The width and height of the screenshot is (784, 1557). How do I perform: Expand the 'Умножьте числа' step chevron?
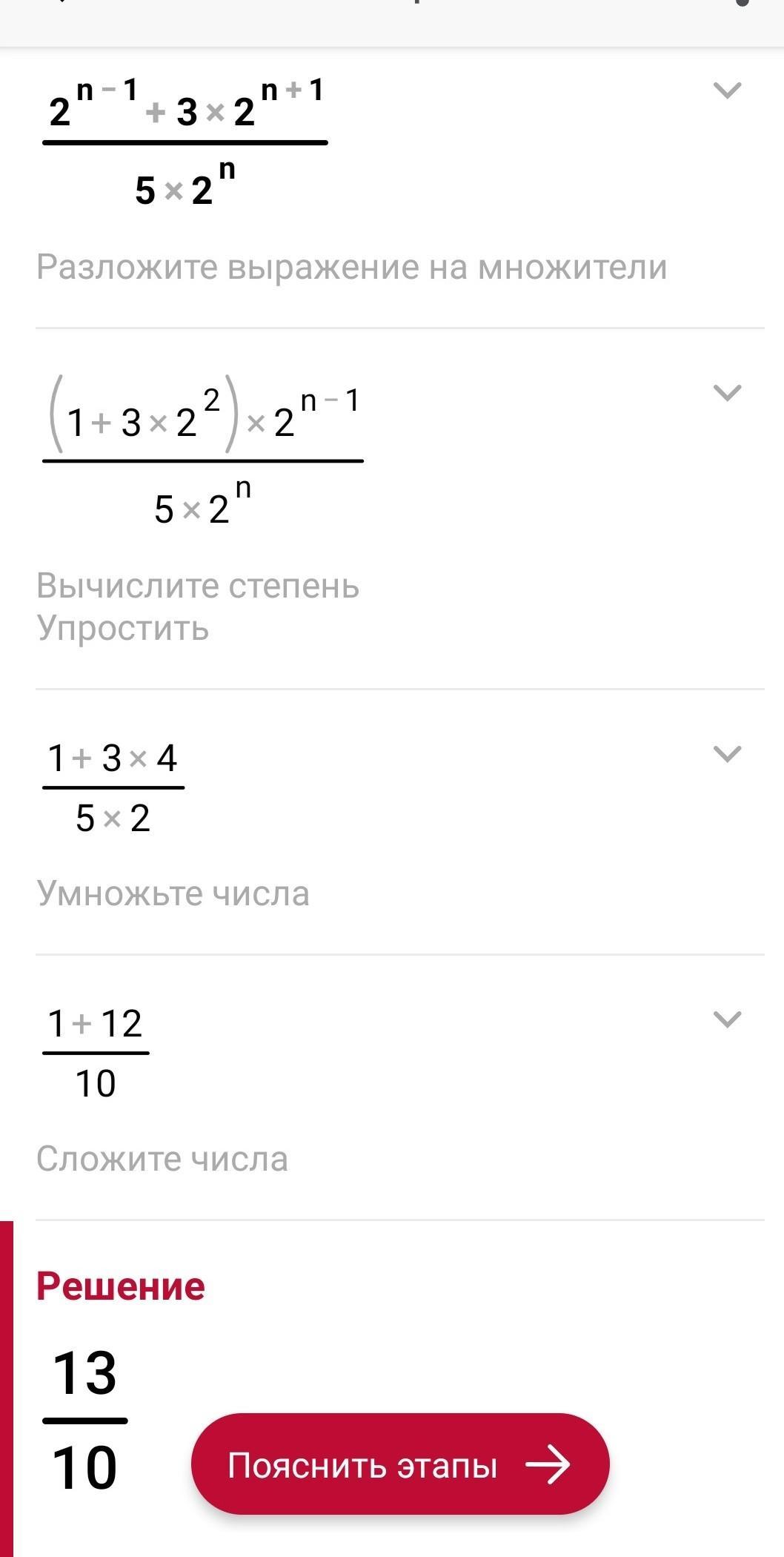pyautogui.click(x=727, y=754)
